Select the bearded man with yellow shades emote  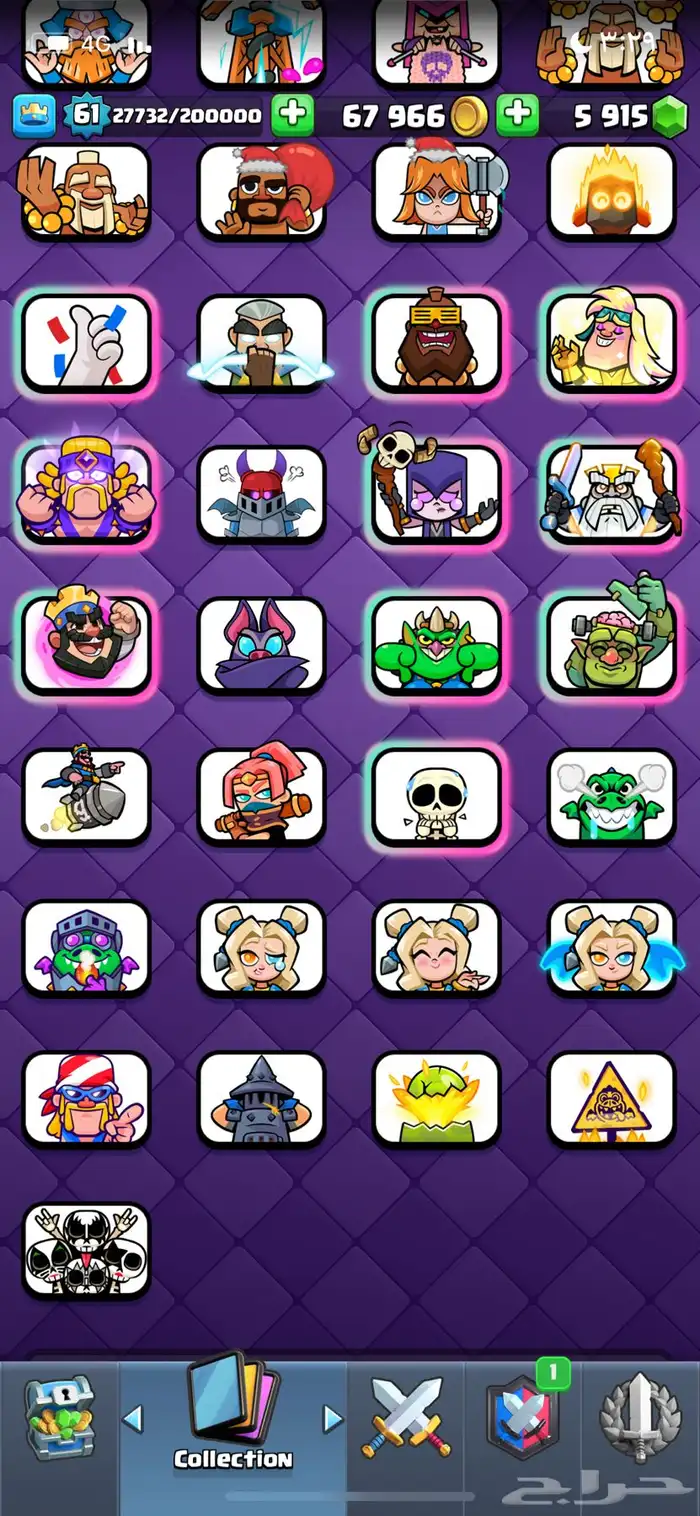point(436,343)
